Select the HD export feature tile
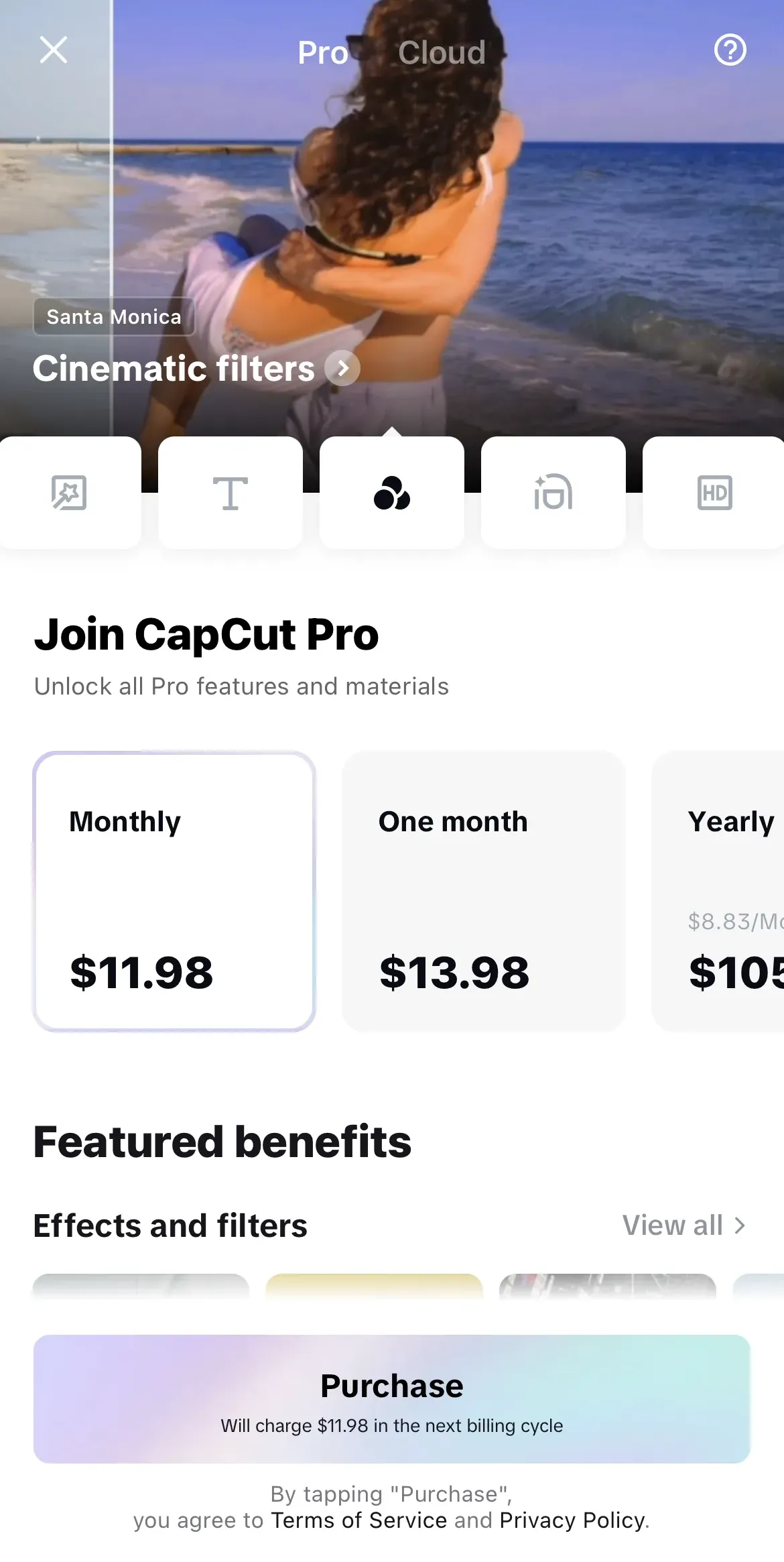The height and width of the screenshot is (1562, 784). pos(714,493)
